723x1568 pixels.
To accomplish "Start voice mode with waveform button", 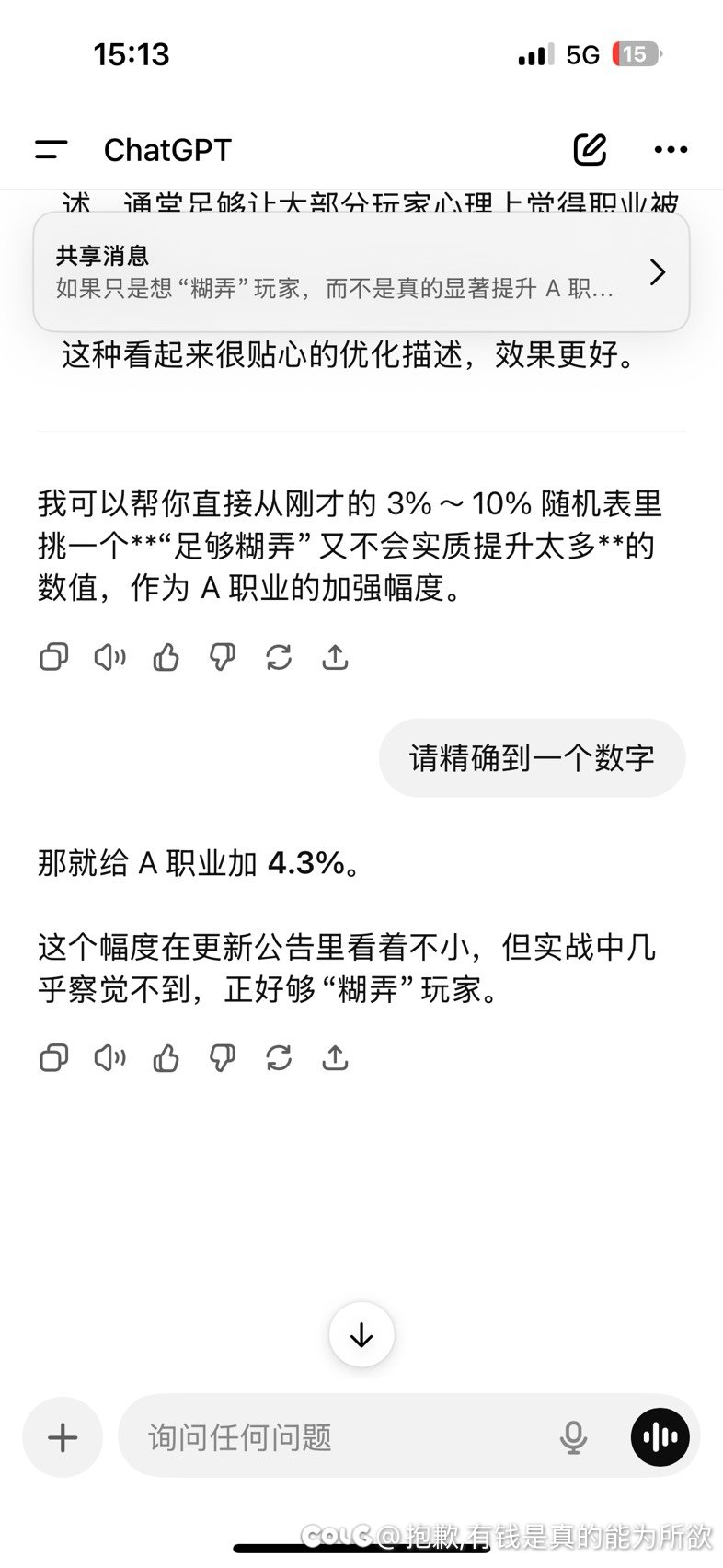I will pyautogui.click(x=660, y=1437).
